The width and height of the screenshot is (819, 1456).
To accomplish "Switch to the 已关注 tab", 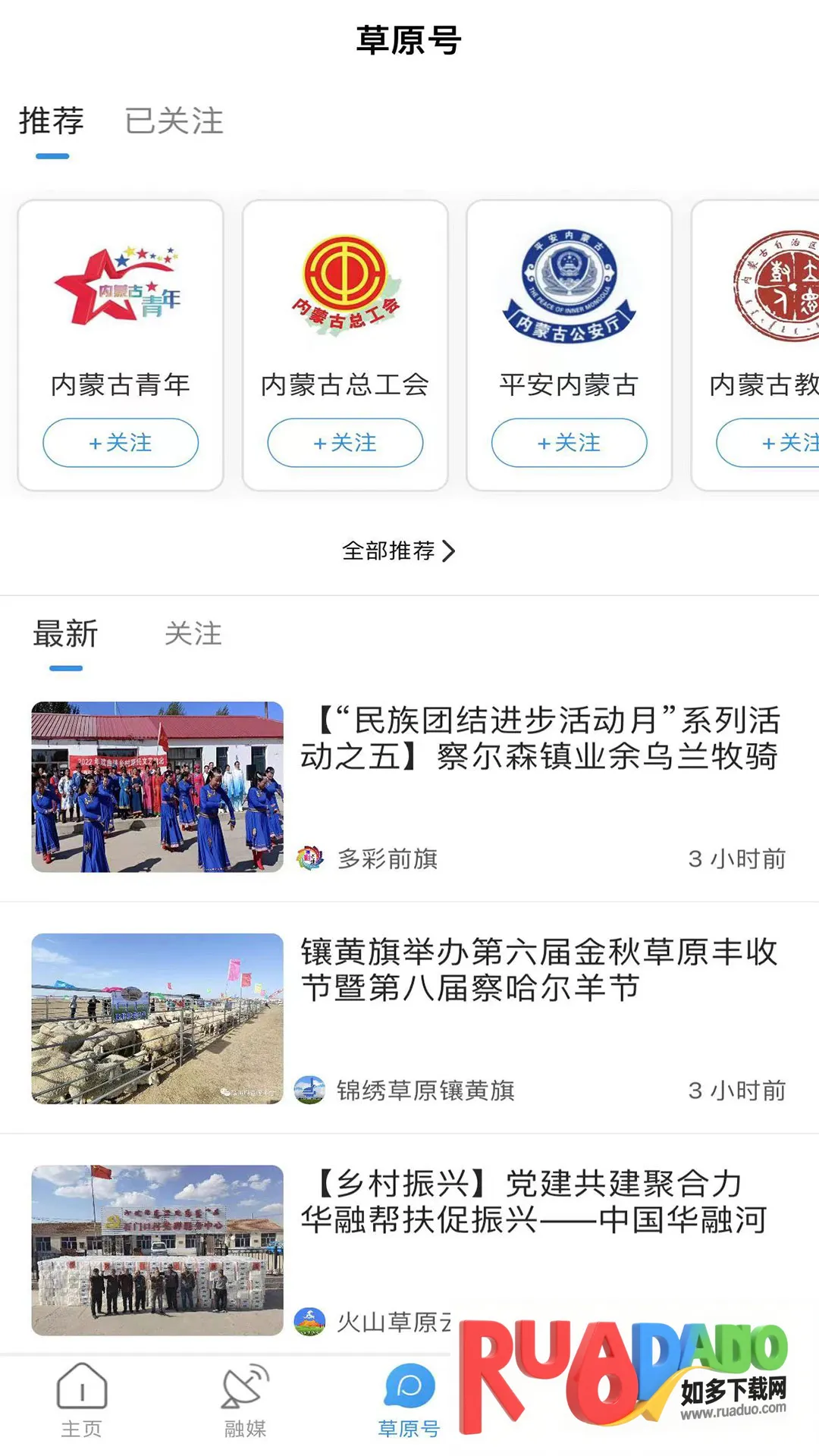I will click(174, 121).
